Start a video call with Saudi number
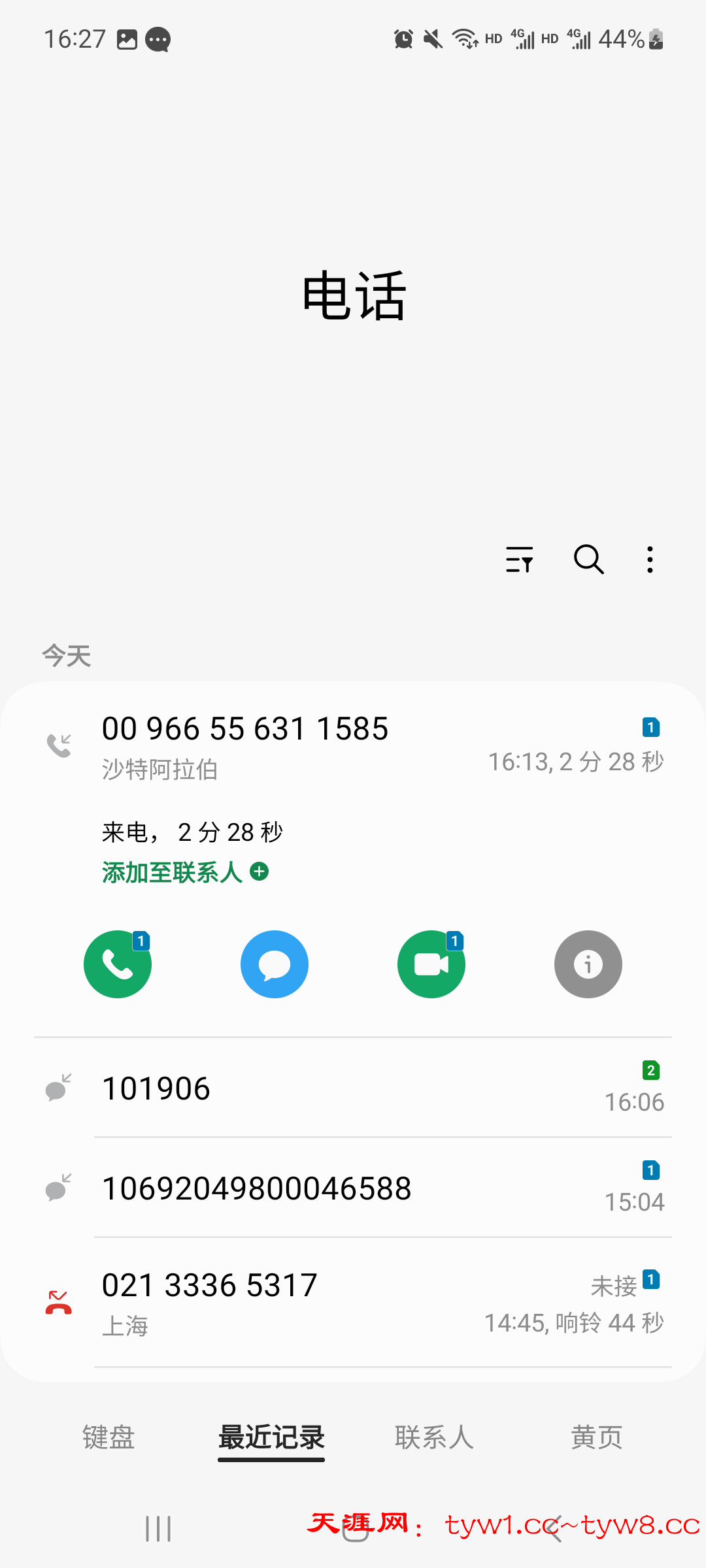The width and height of the screenshot is (706, 1568). pos(431,964)
